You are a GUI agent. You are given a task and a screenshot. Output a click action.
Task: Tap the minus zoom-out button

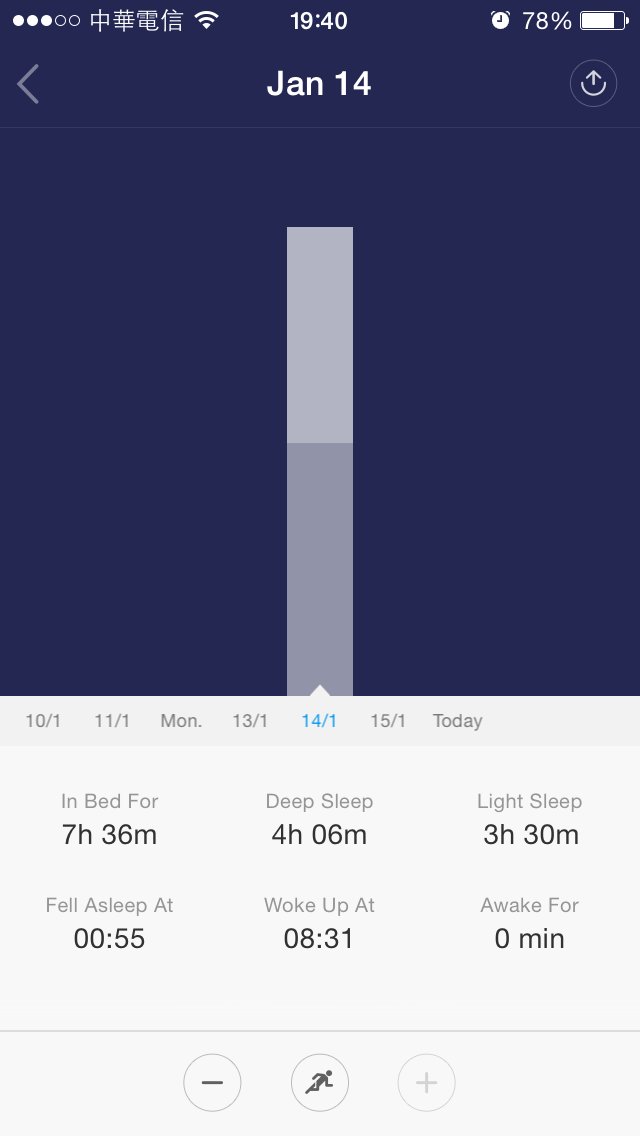[x=212, y=1082]
